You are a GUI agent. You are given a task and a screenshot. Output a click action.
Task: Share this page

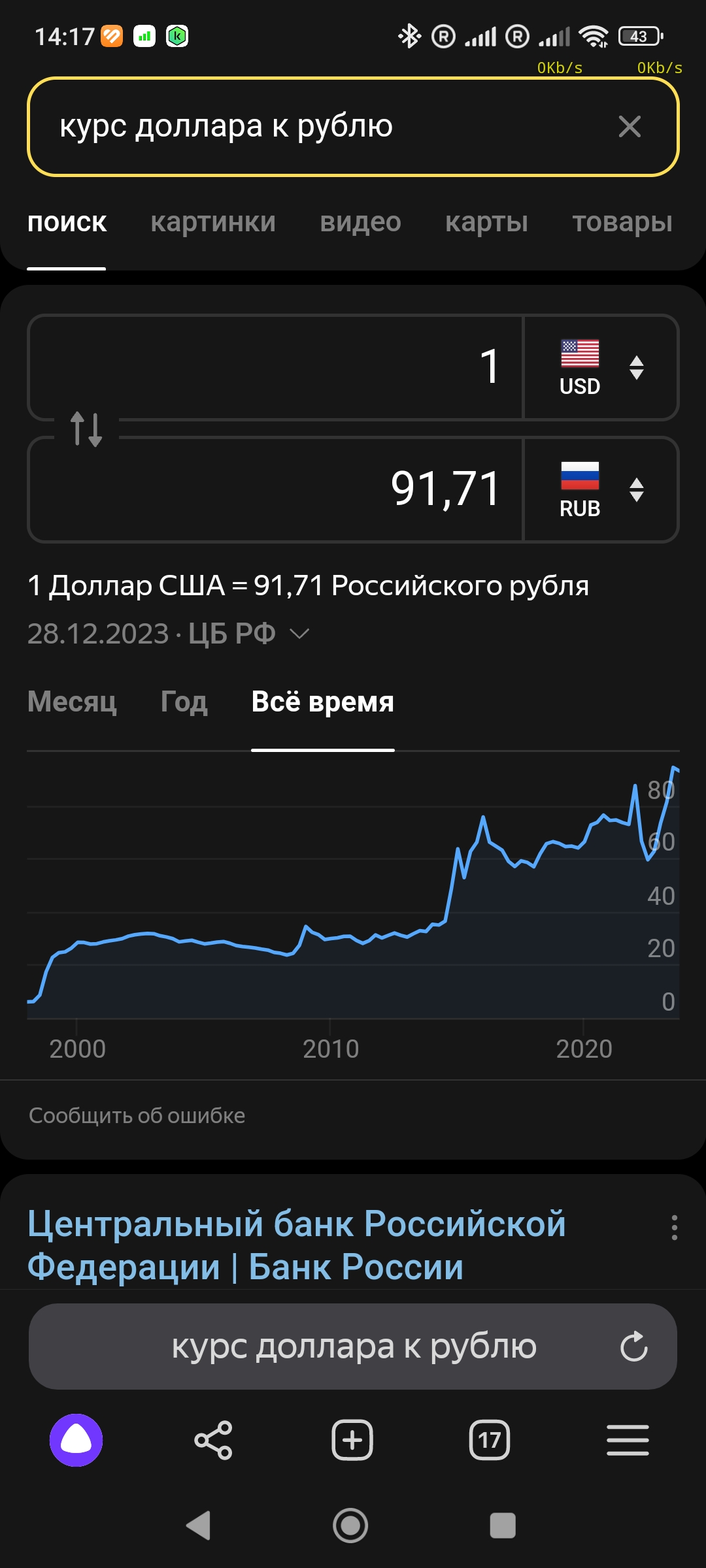[x=213, y=1440]
